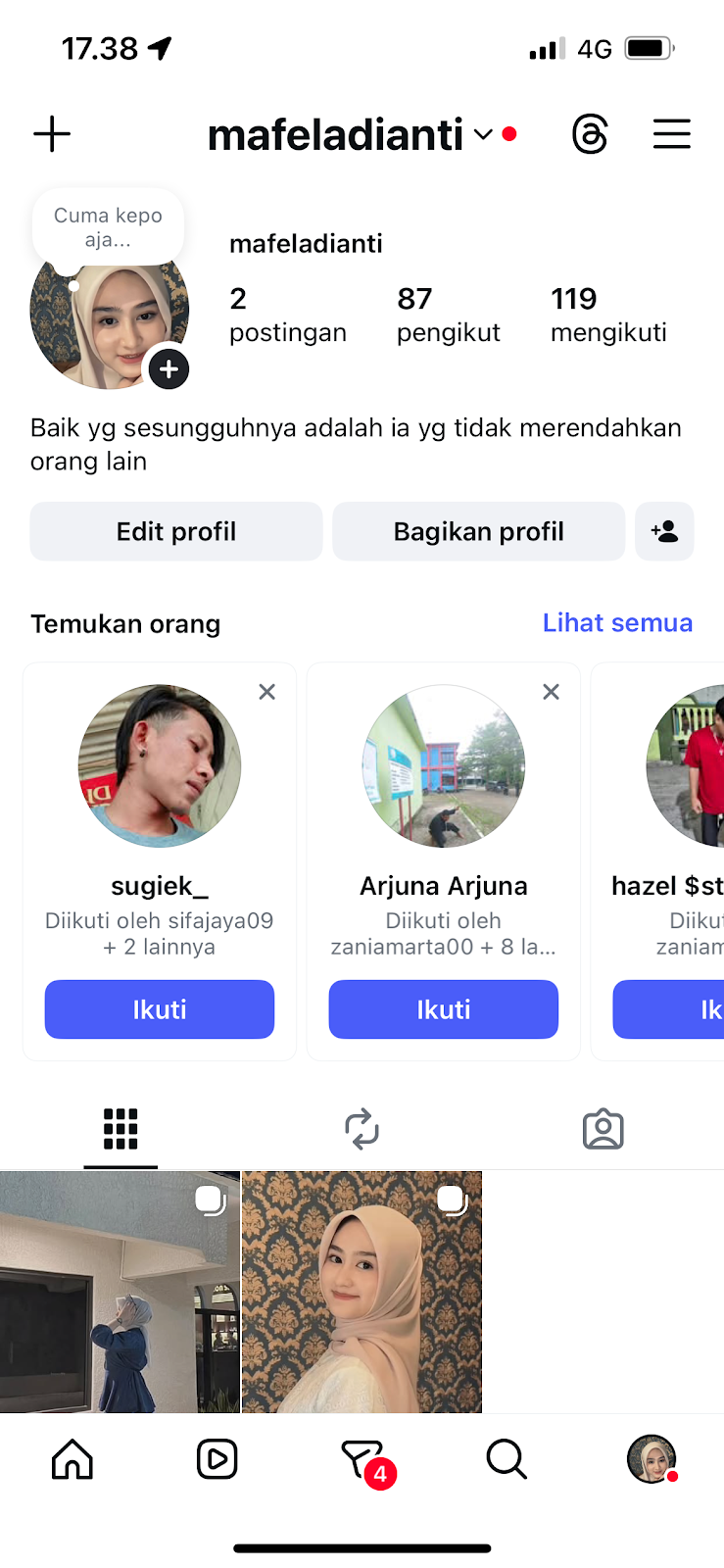724x1568 pixels.
Task: Tap the add person icon button
Action: point(664,531)
